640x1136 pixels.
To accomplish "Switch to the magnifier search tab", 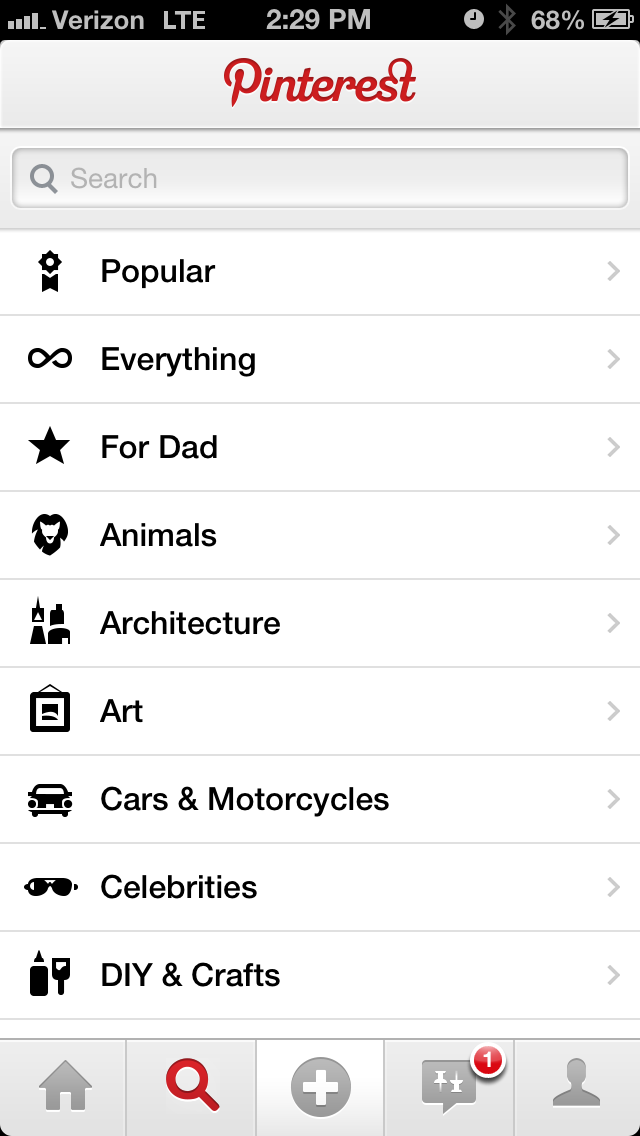I will (x=192, y=1088).
